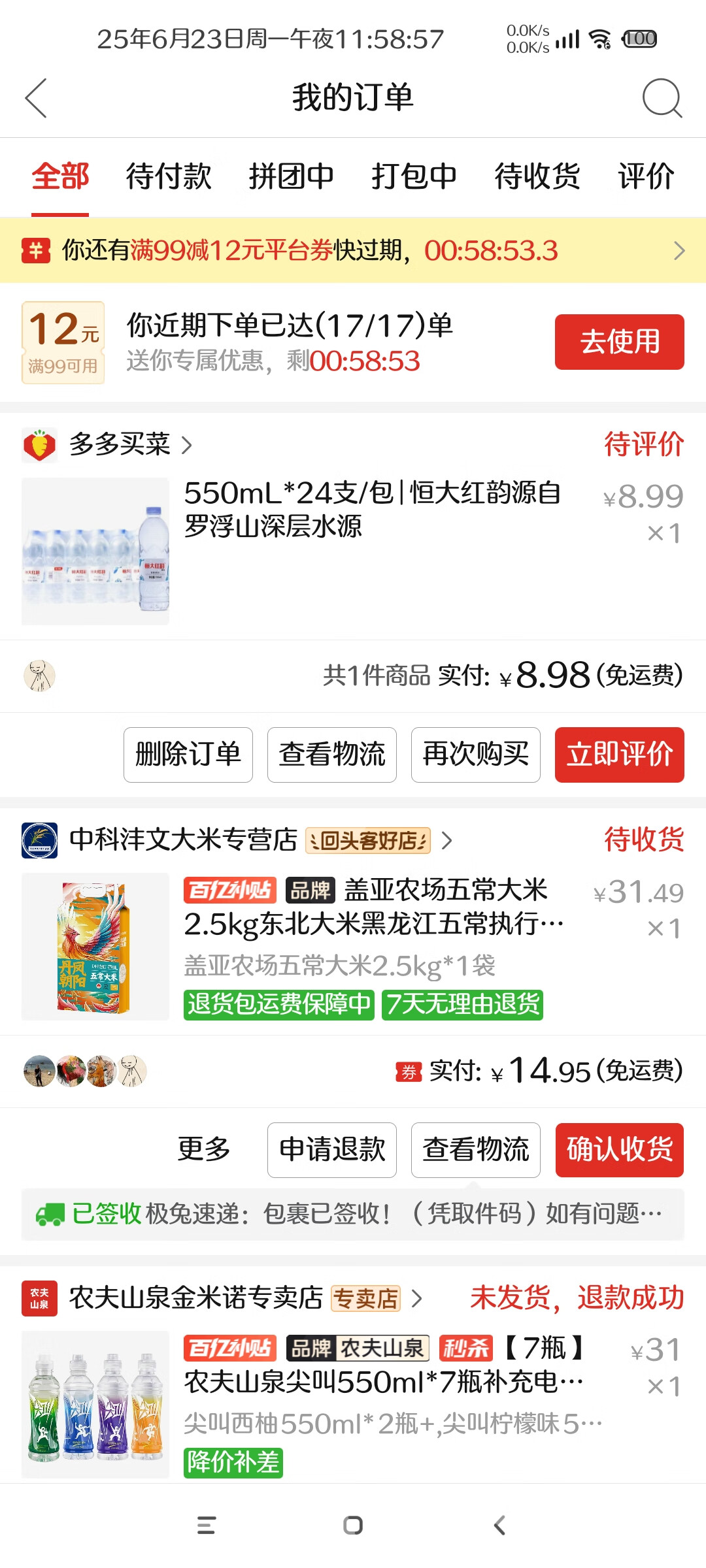
Task: Open 中科沣文大米专营店 store page
Action: coord(183,840)
